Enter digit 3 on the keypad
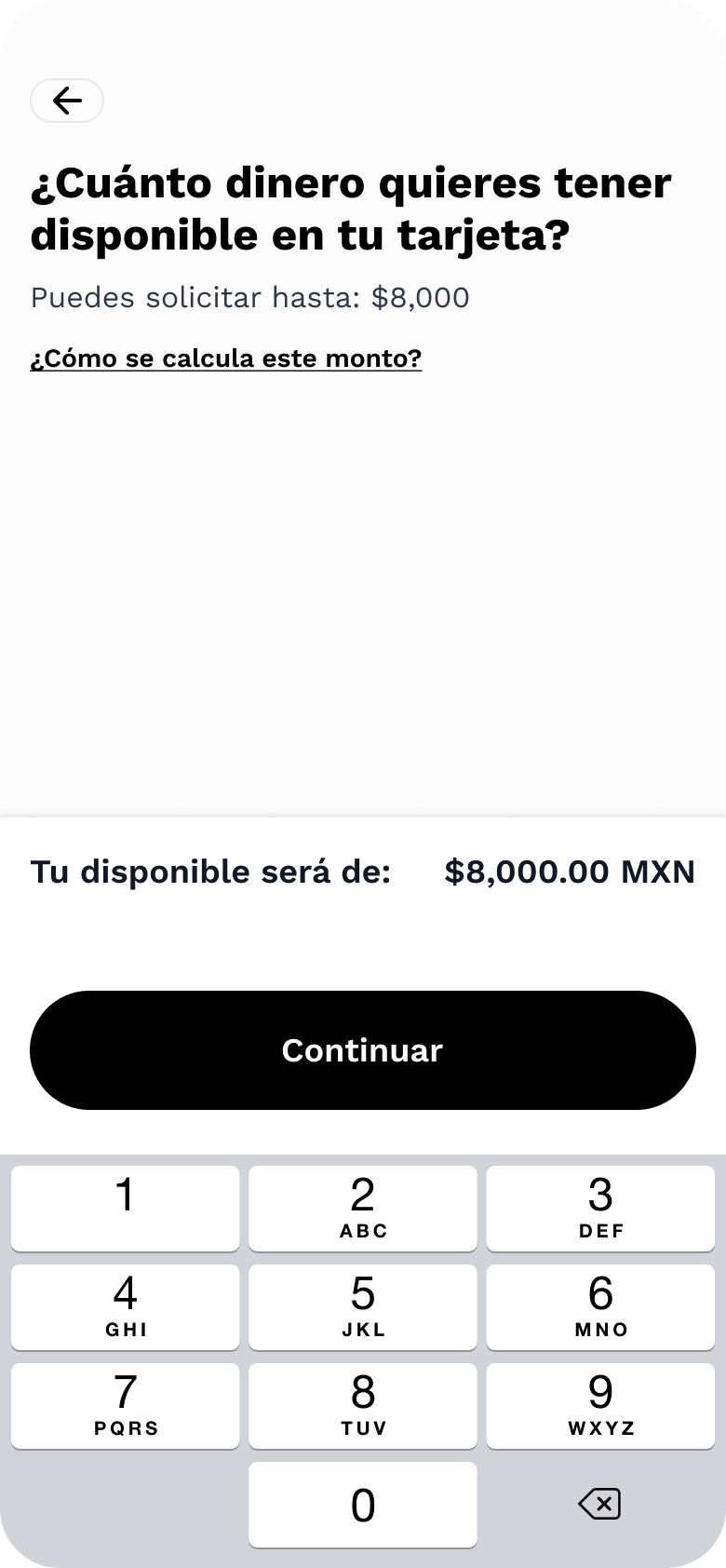This screenshot has width=726, height=1568. point(600,1208)
